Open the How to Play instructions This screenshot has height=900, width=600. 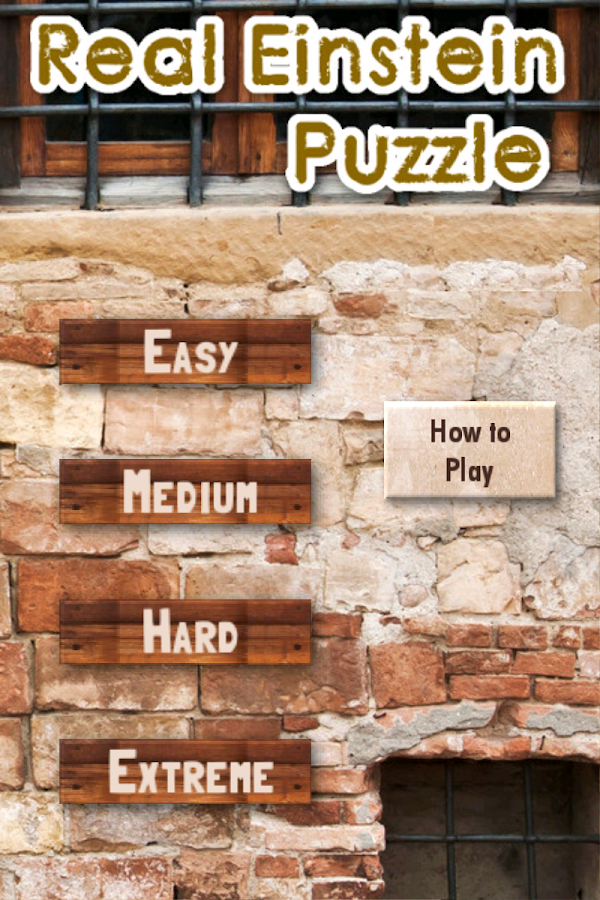(x=470, y=450)
